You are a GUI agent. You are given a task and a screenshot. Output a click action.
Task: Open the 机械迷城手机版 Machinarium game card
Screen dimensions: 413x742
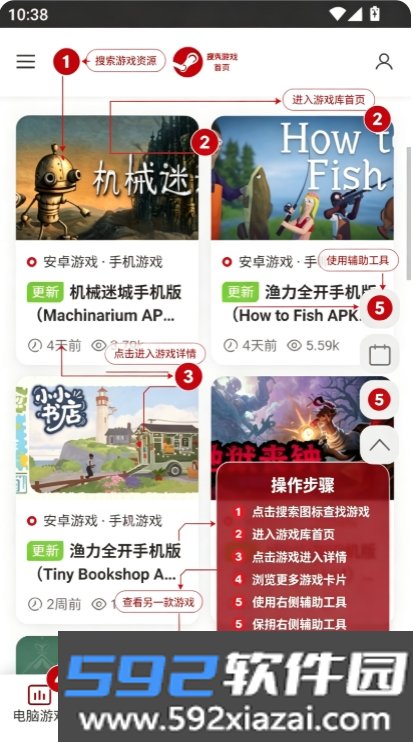[x=107, y=240]
